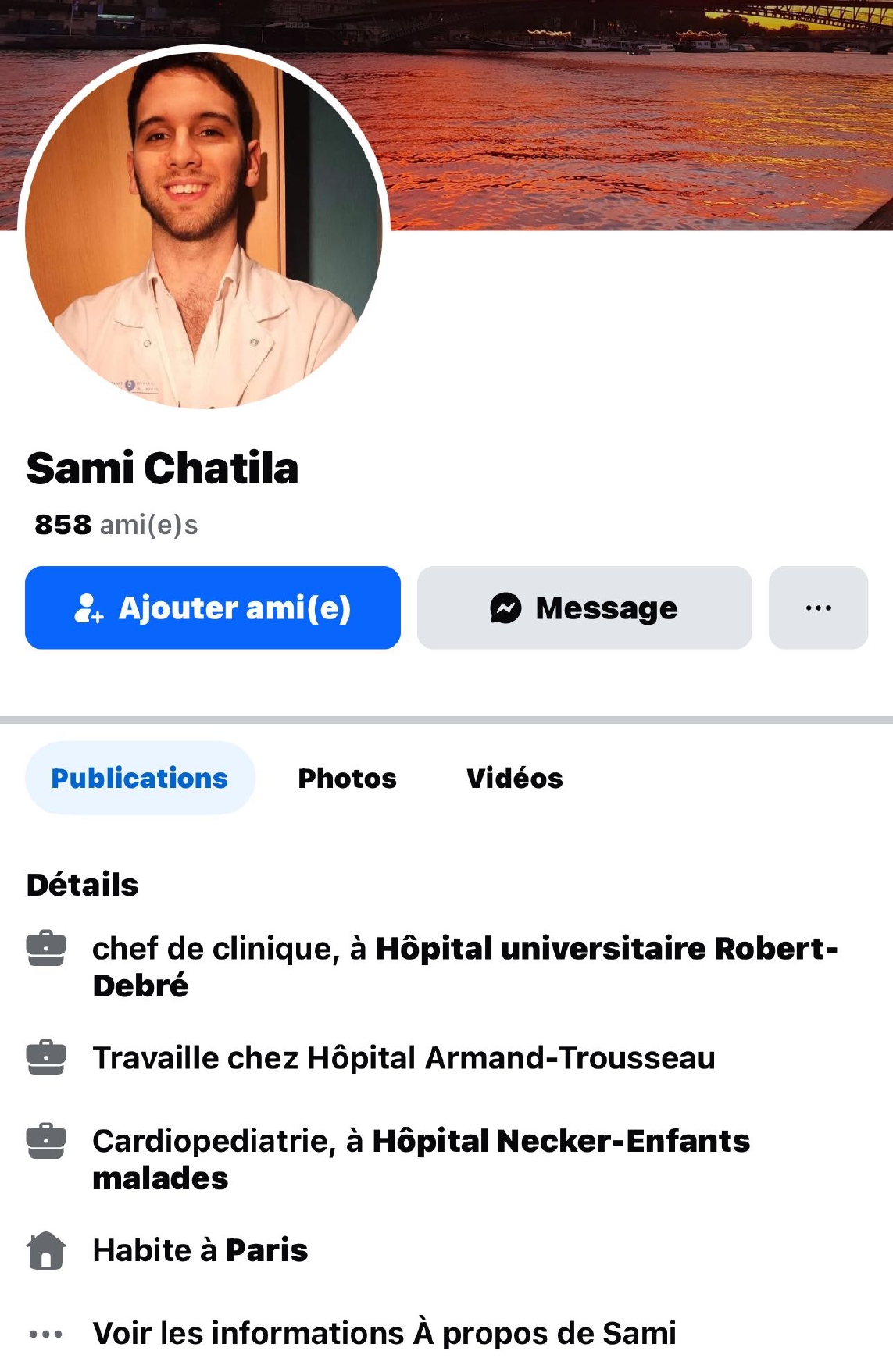
Task: Switch to the Photos tab
Action: click(347, 778)
